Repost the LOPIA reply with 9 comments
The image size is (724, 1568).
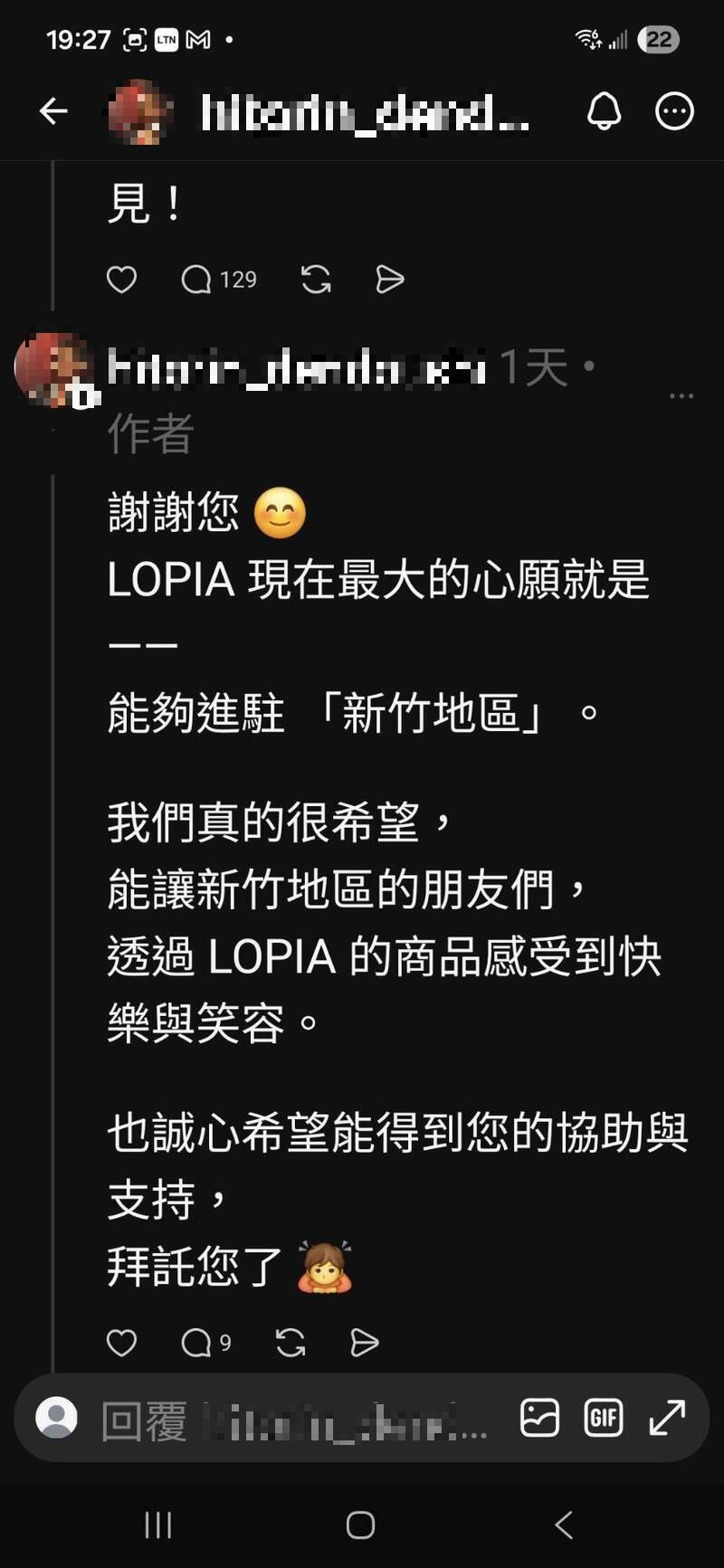tap(290, 1343)
